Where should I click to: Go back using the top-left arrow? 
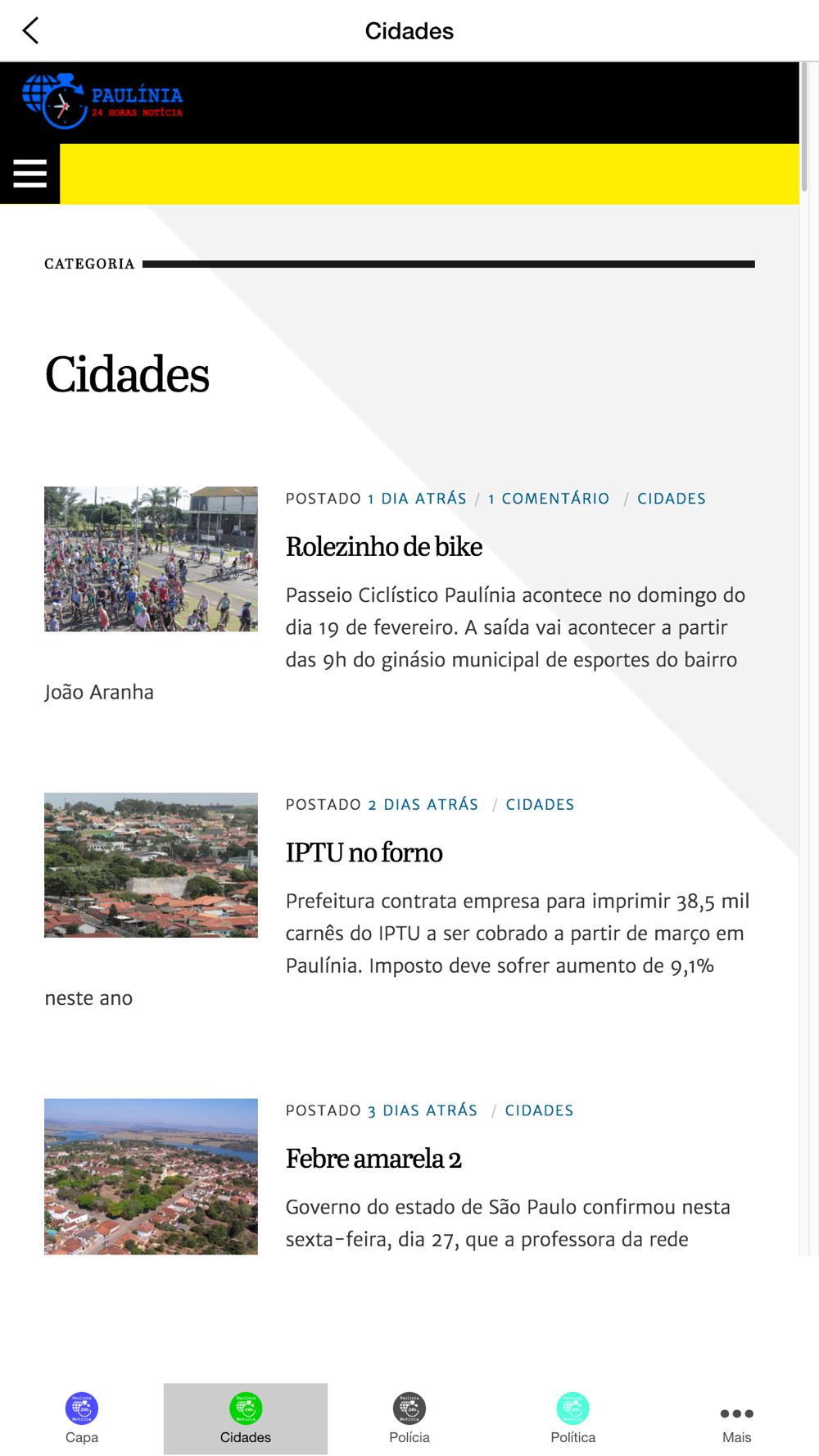pyautogui.click(x=30, y=31)
